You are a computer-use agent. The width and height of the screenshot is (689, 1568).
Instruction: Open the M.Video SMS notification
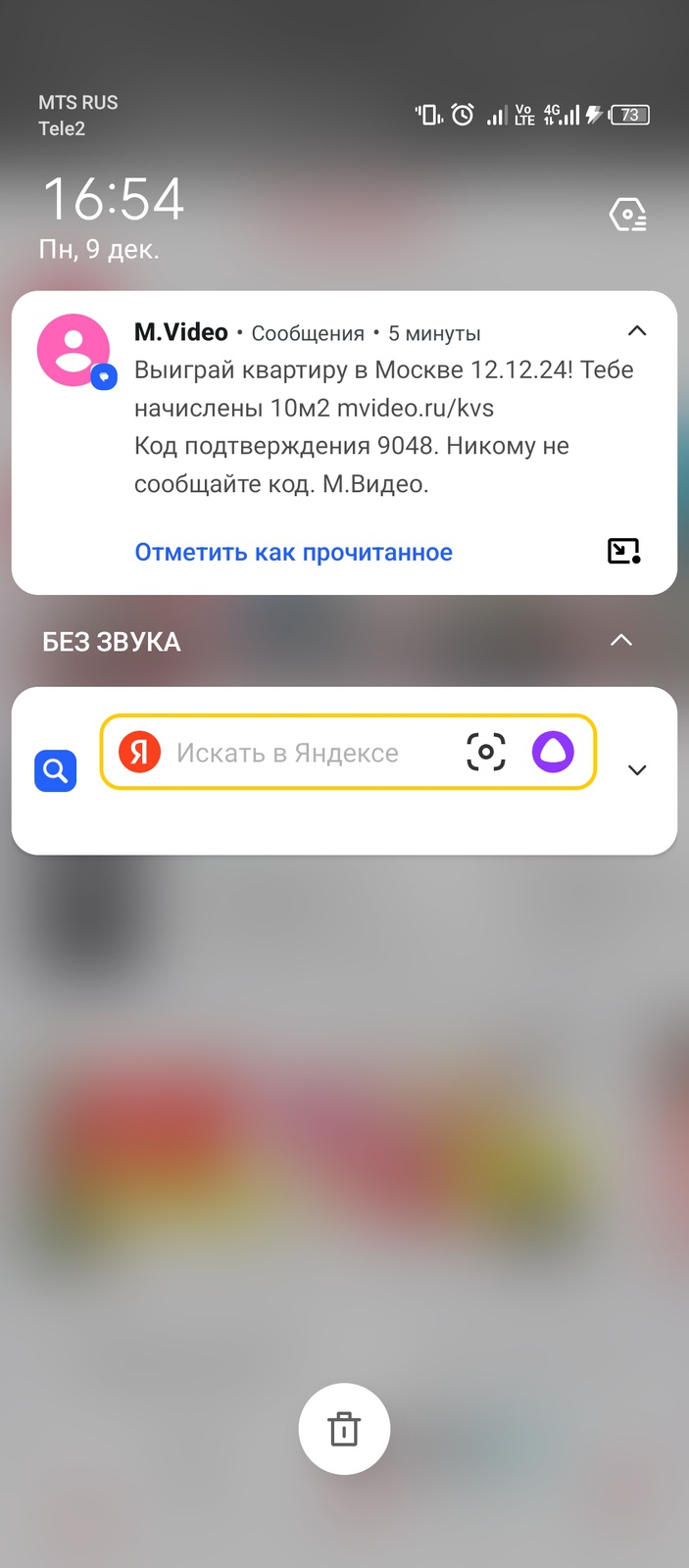(382, 426)
